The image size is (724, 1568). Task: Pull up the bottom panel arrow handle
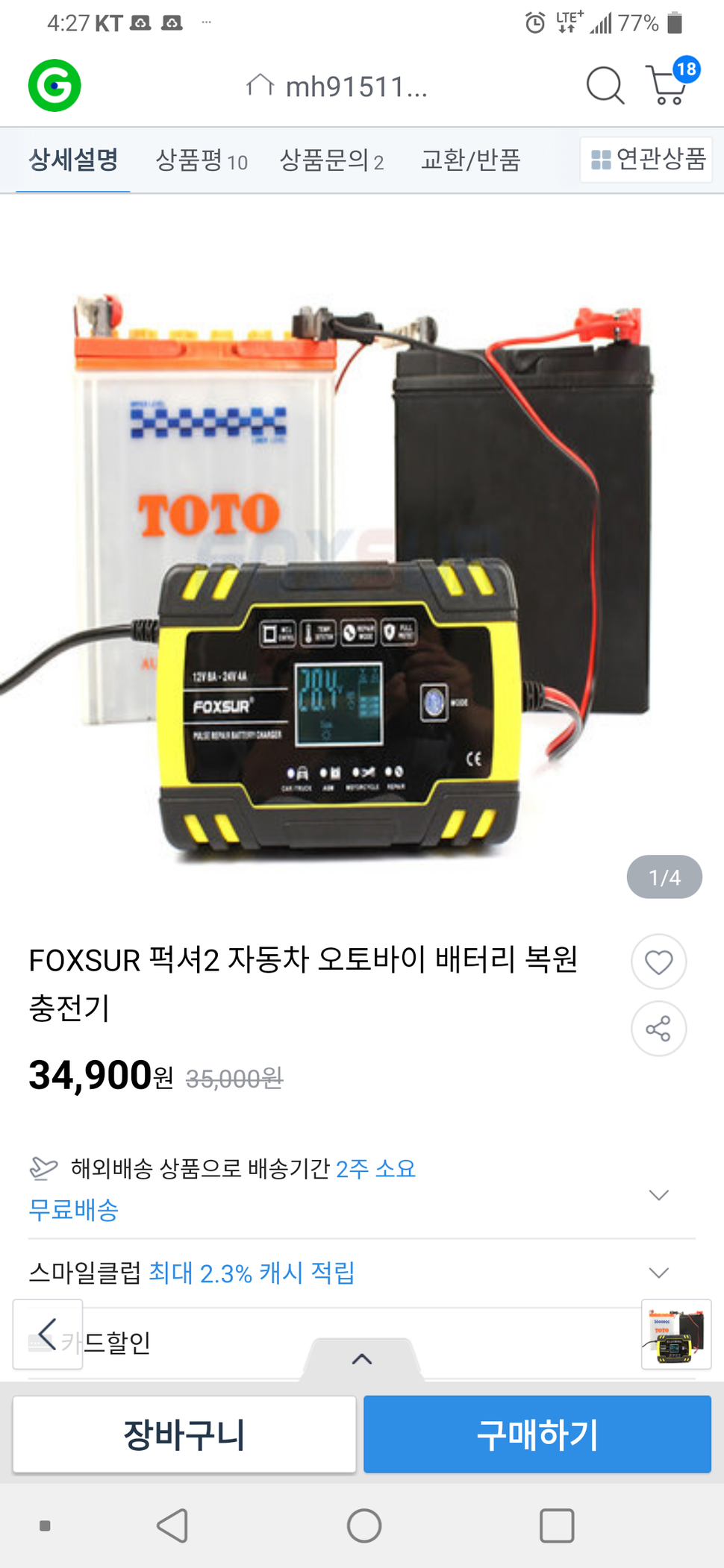(x=362, y=1359)
